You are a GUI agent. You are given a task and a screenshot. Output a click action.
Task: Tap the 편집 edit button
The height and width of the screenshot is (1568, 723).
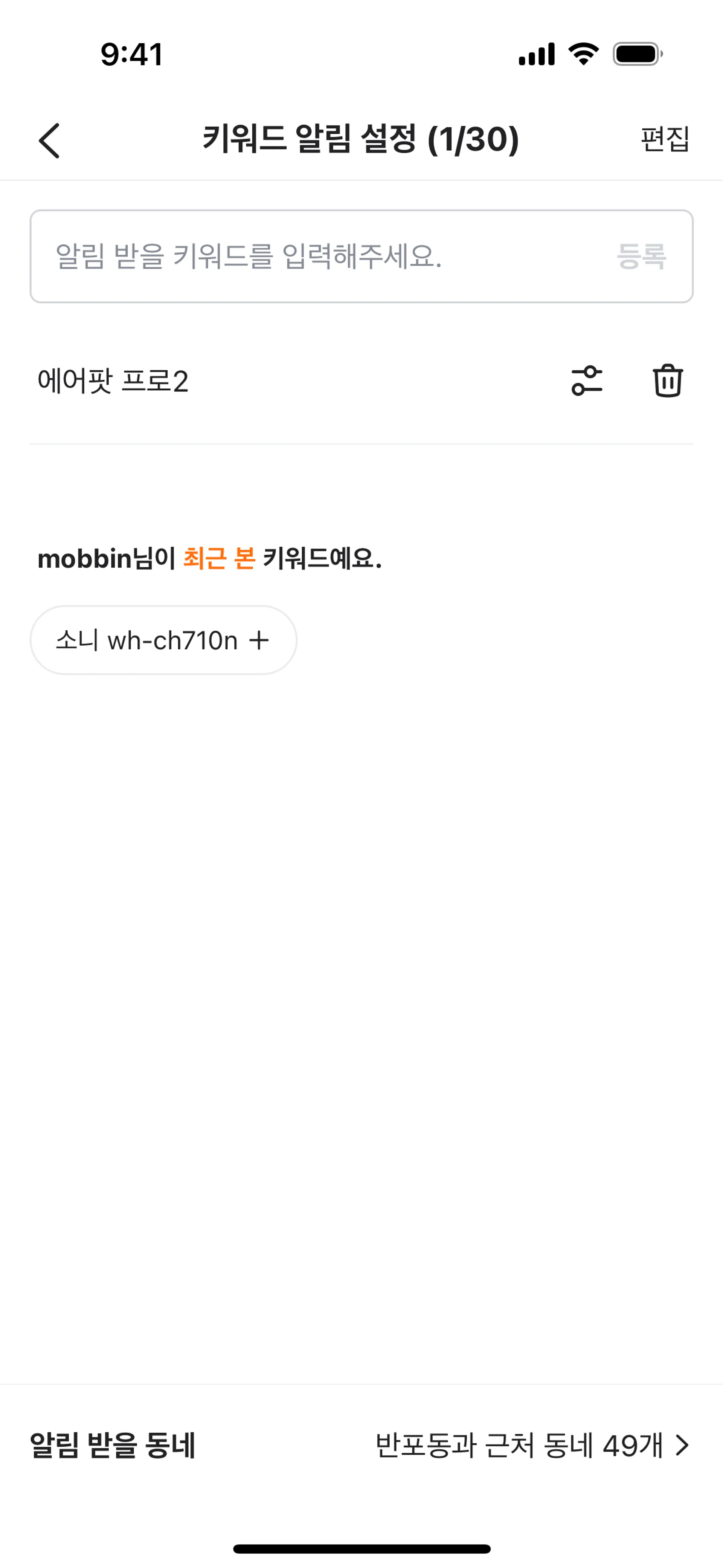(664, 139)
